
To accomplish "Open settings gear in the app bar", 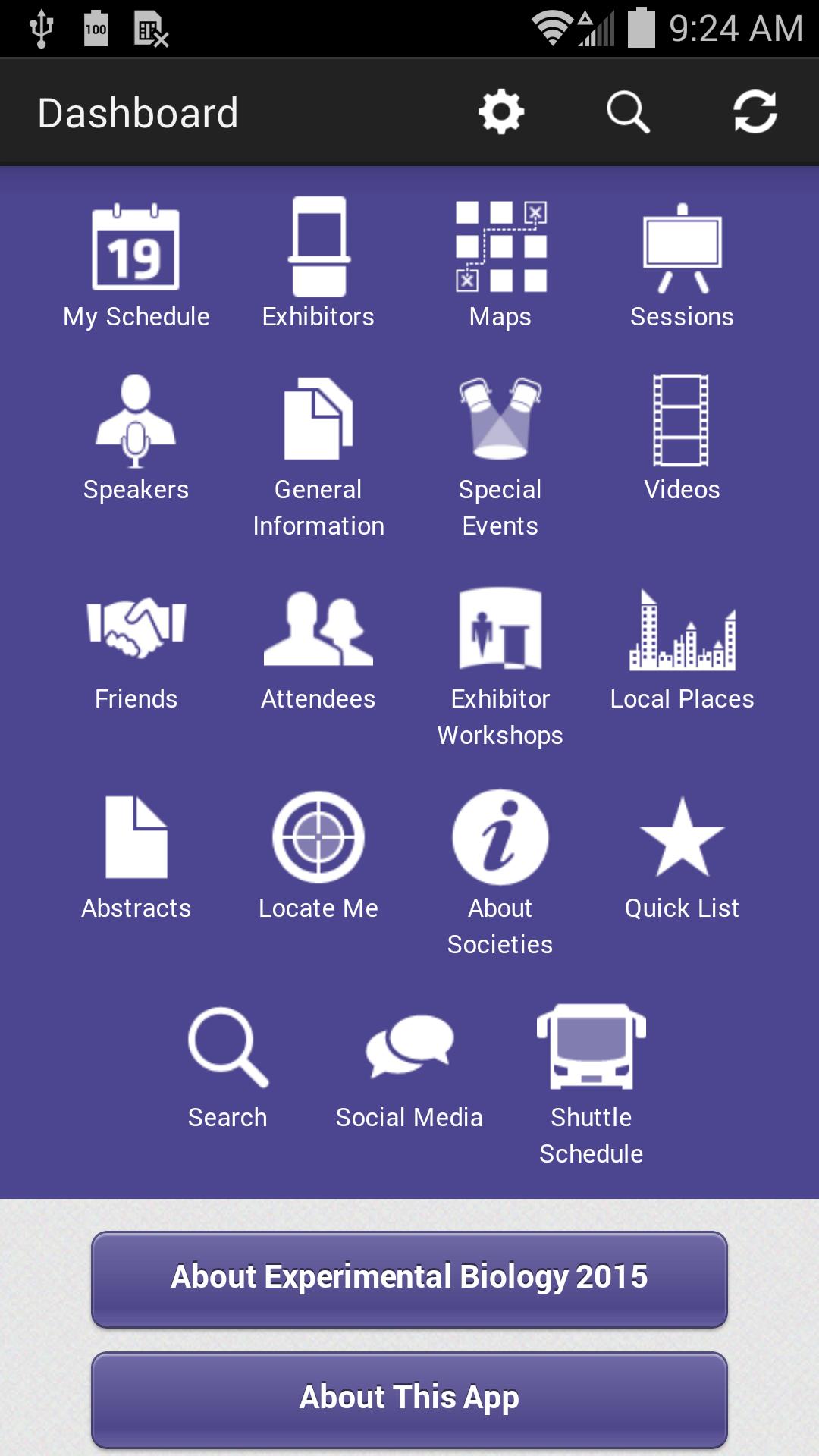I will [x=501, y=113].
